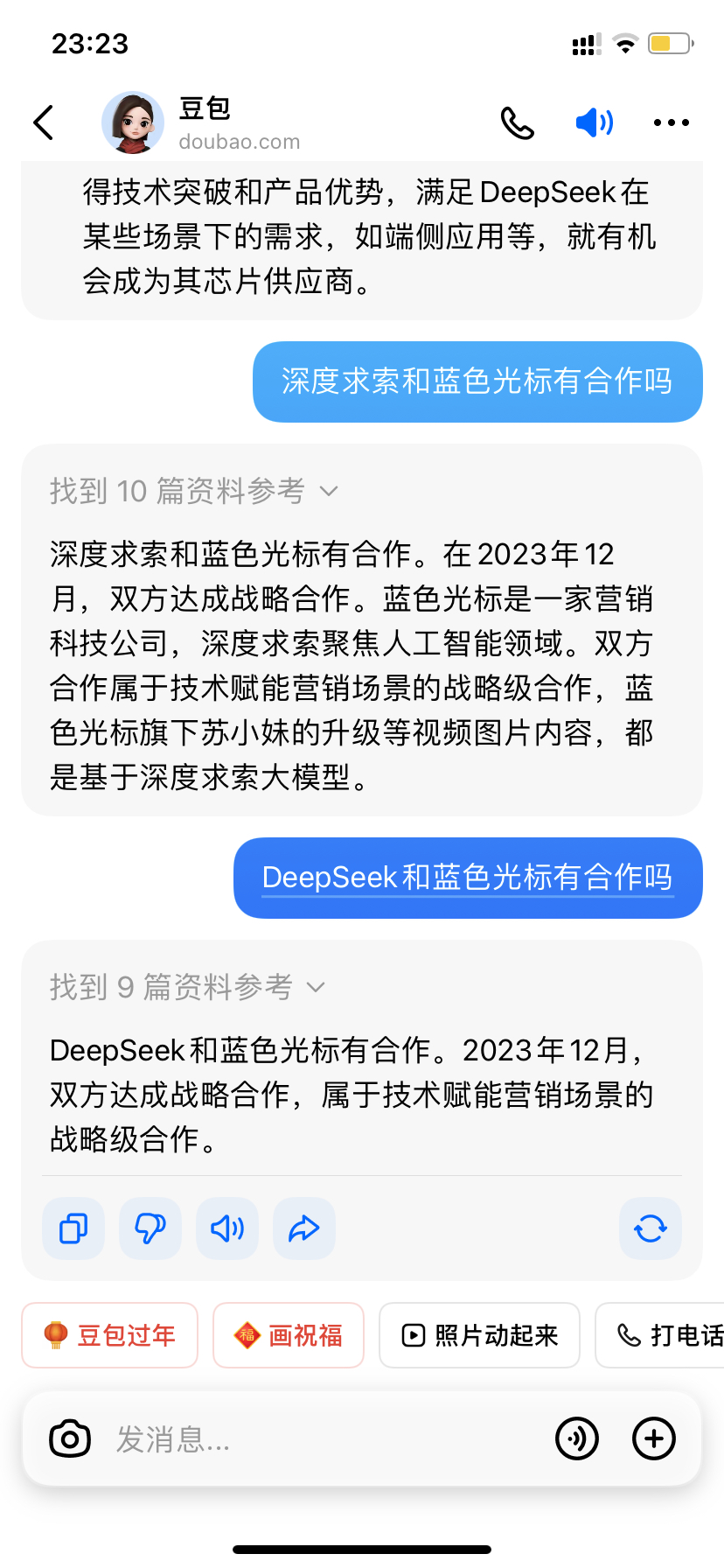
Task: Start a voice call with Doubao
Action: coord(518,122)
